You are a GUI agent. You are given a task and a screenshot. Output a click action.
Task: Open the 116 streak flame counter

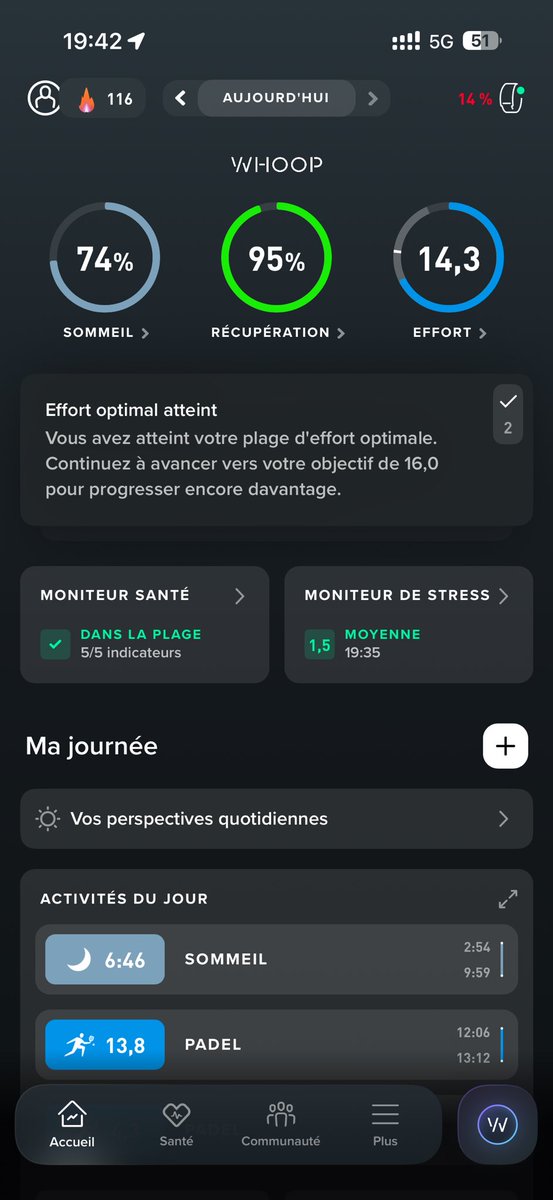coord(106,99)
